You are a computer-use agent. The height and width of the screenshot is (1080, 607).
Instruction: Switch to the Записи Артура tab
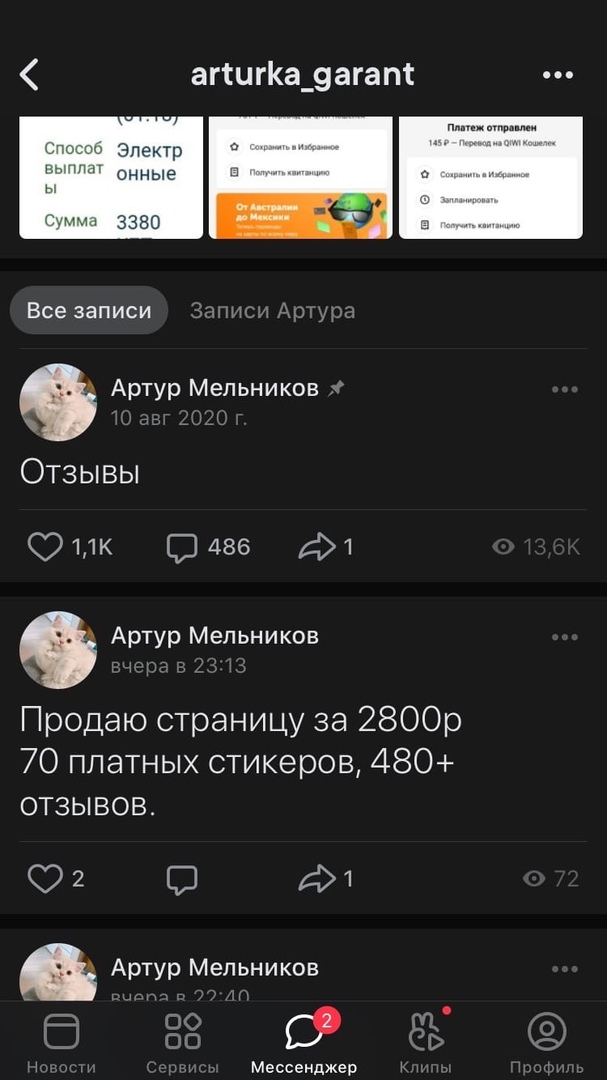[x=272, y=310]
